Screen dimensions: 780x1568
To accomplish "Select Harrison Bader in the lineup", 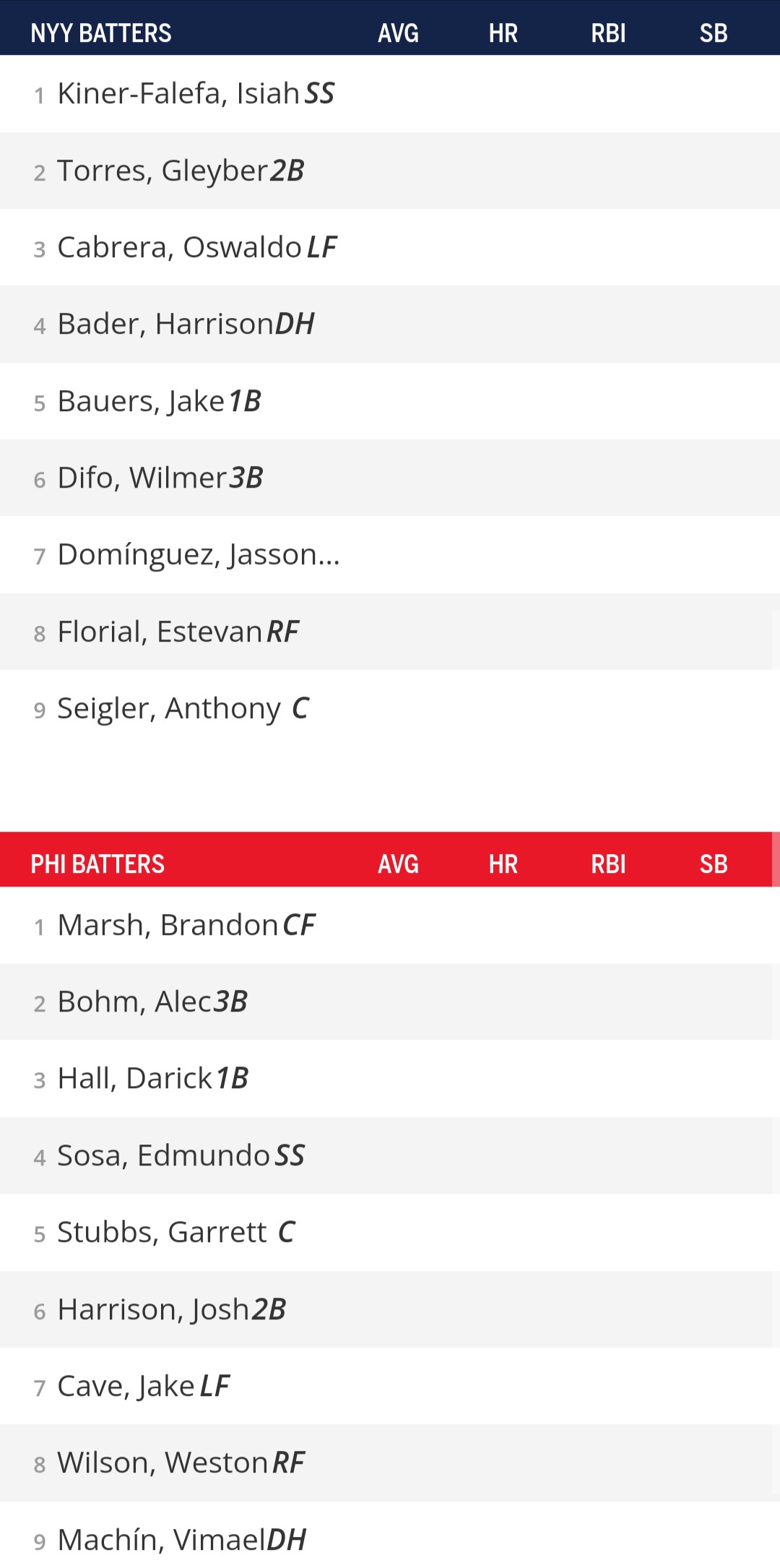I will pyautogui.click(x=166, y=324).
